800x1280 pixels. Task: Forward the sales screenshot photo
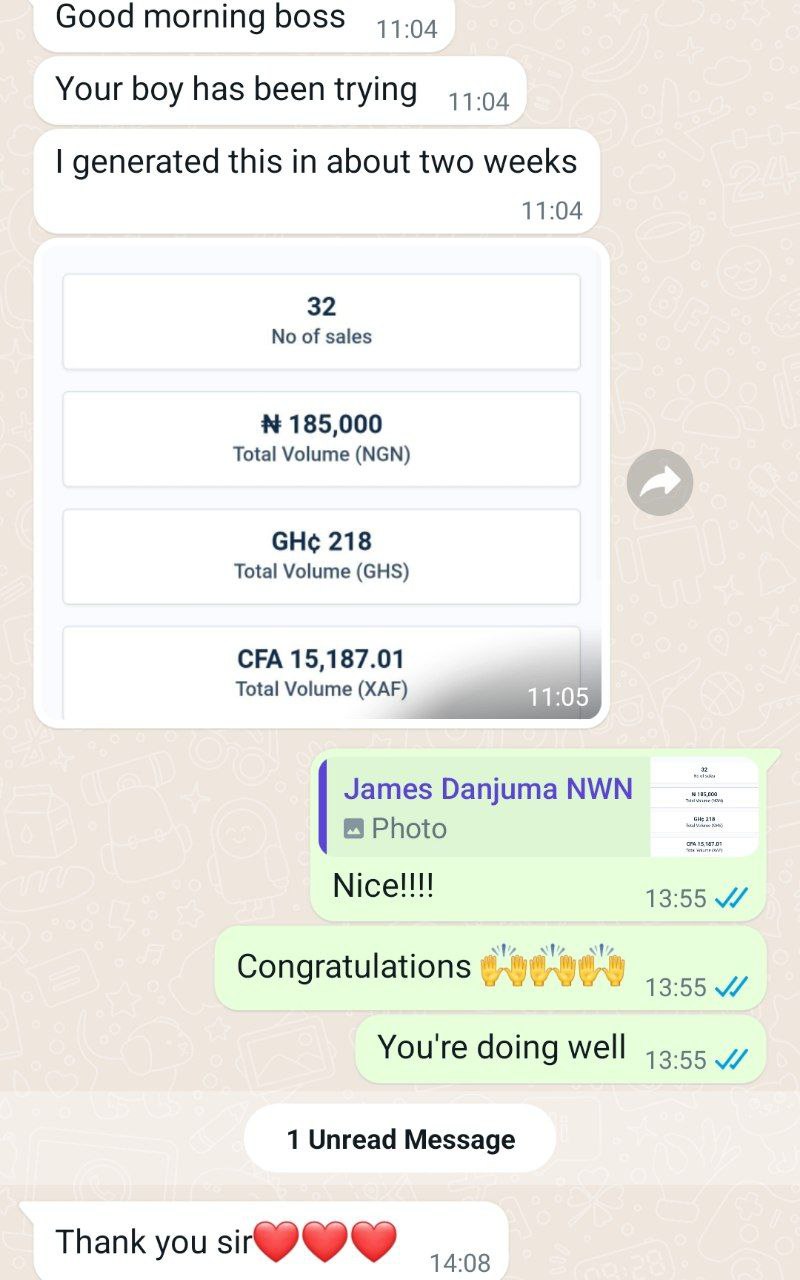click(x=660, y=483)
